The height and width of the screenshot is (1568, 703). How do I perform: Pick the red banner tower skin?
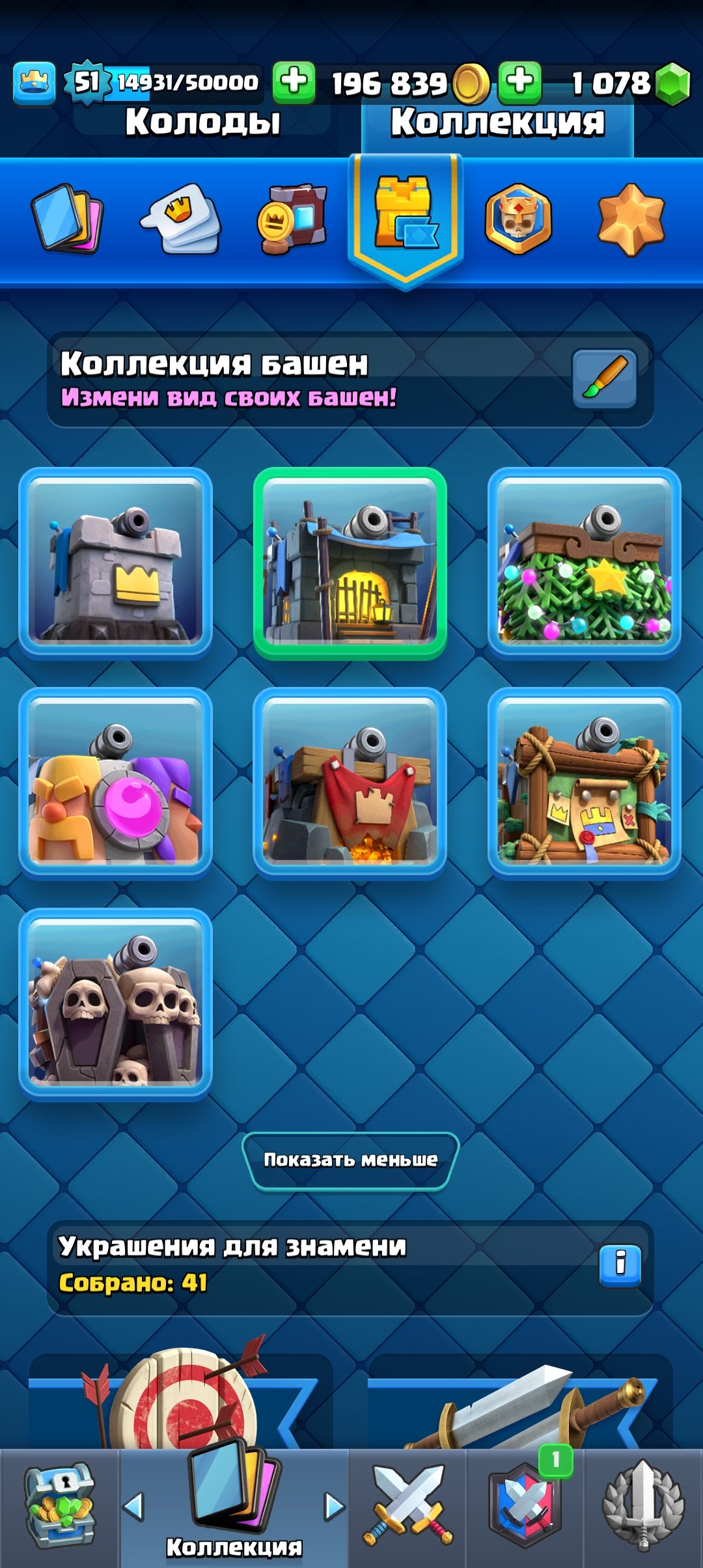click(350, 783)
